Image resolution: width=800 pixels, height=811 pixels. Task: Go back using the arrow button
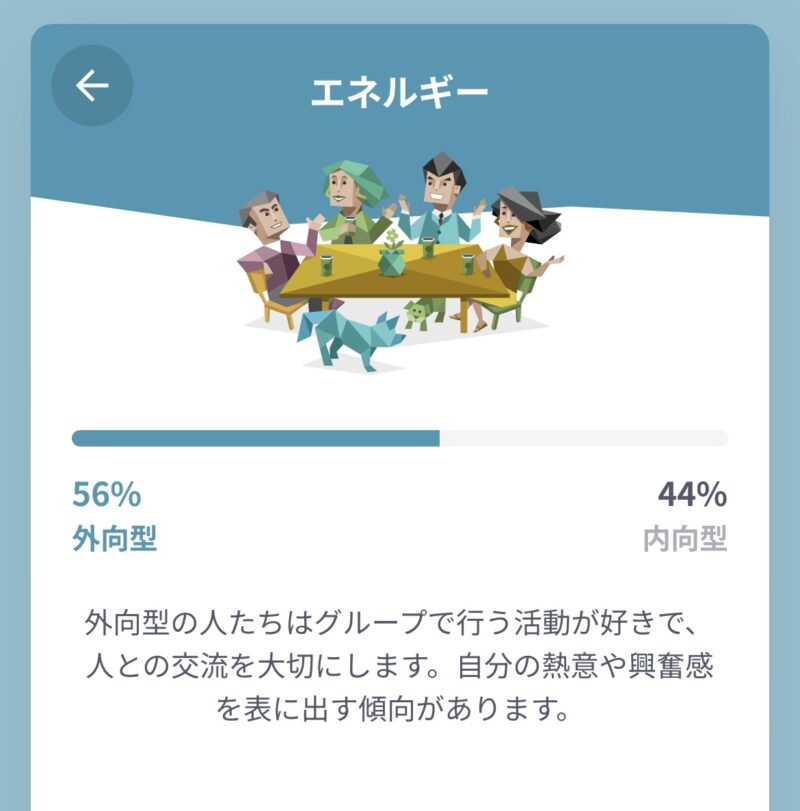92,86
